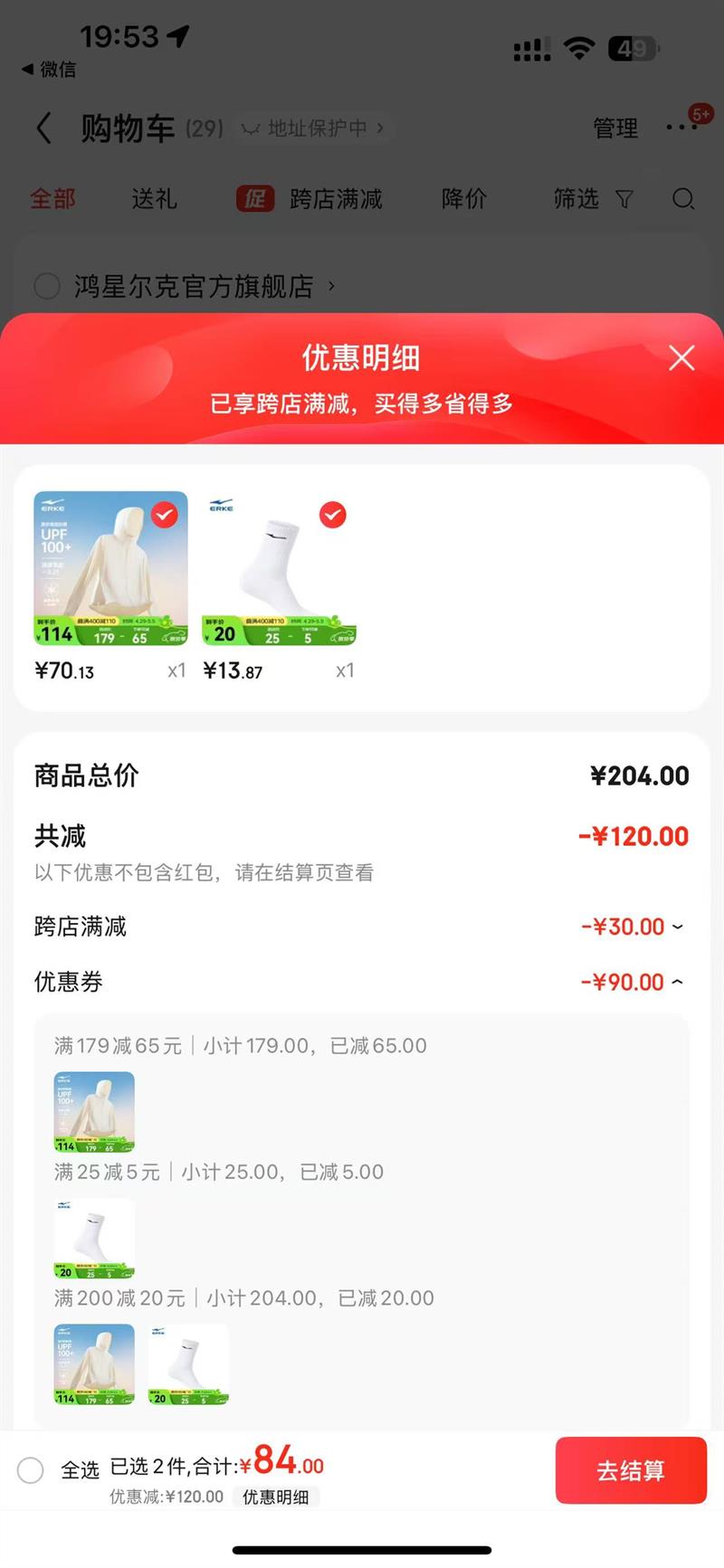Open the three-dot more menu
724x1568 pixels.
[x=681, y=128]
